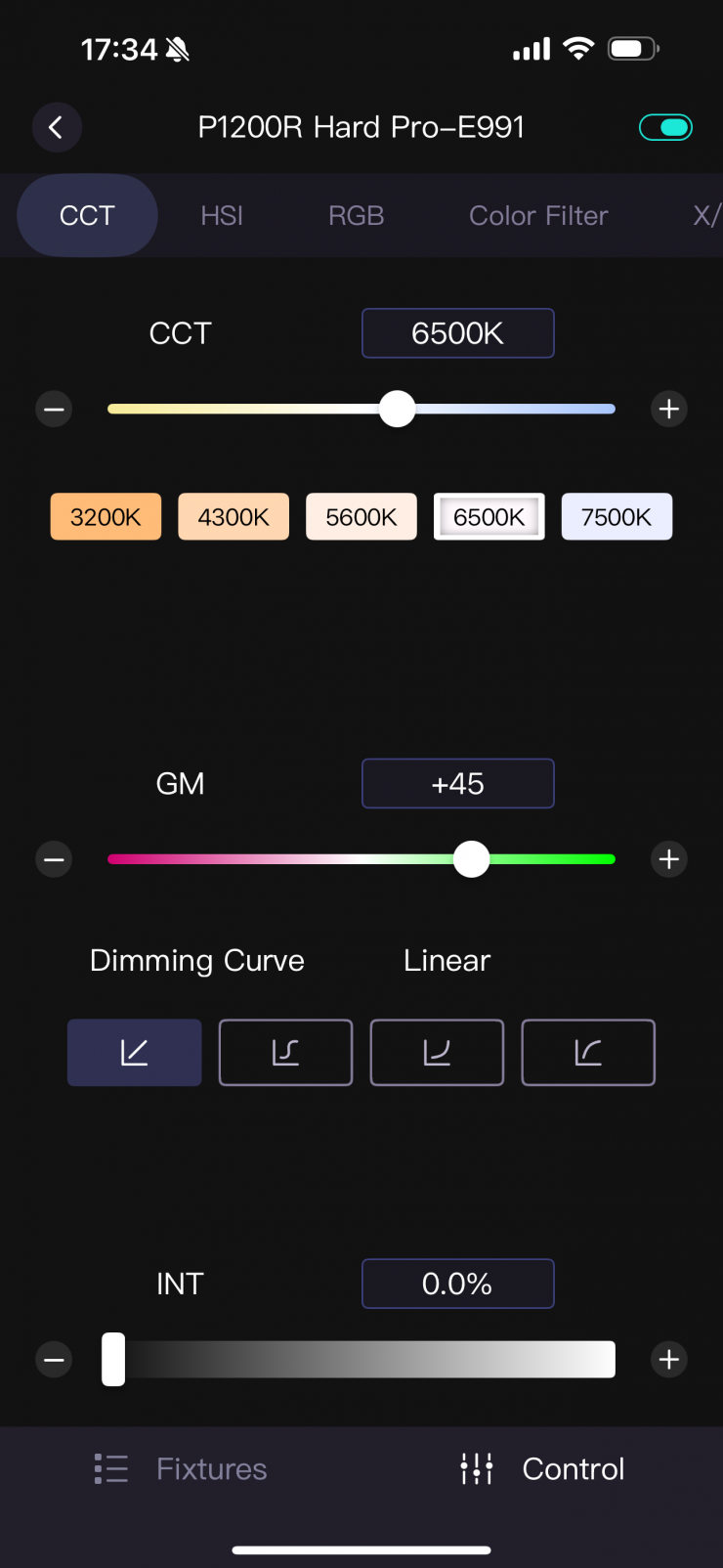Edit the INT value field showing 0.0%
This screenshot has width=723, height=1568.
click(457, 1284)
